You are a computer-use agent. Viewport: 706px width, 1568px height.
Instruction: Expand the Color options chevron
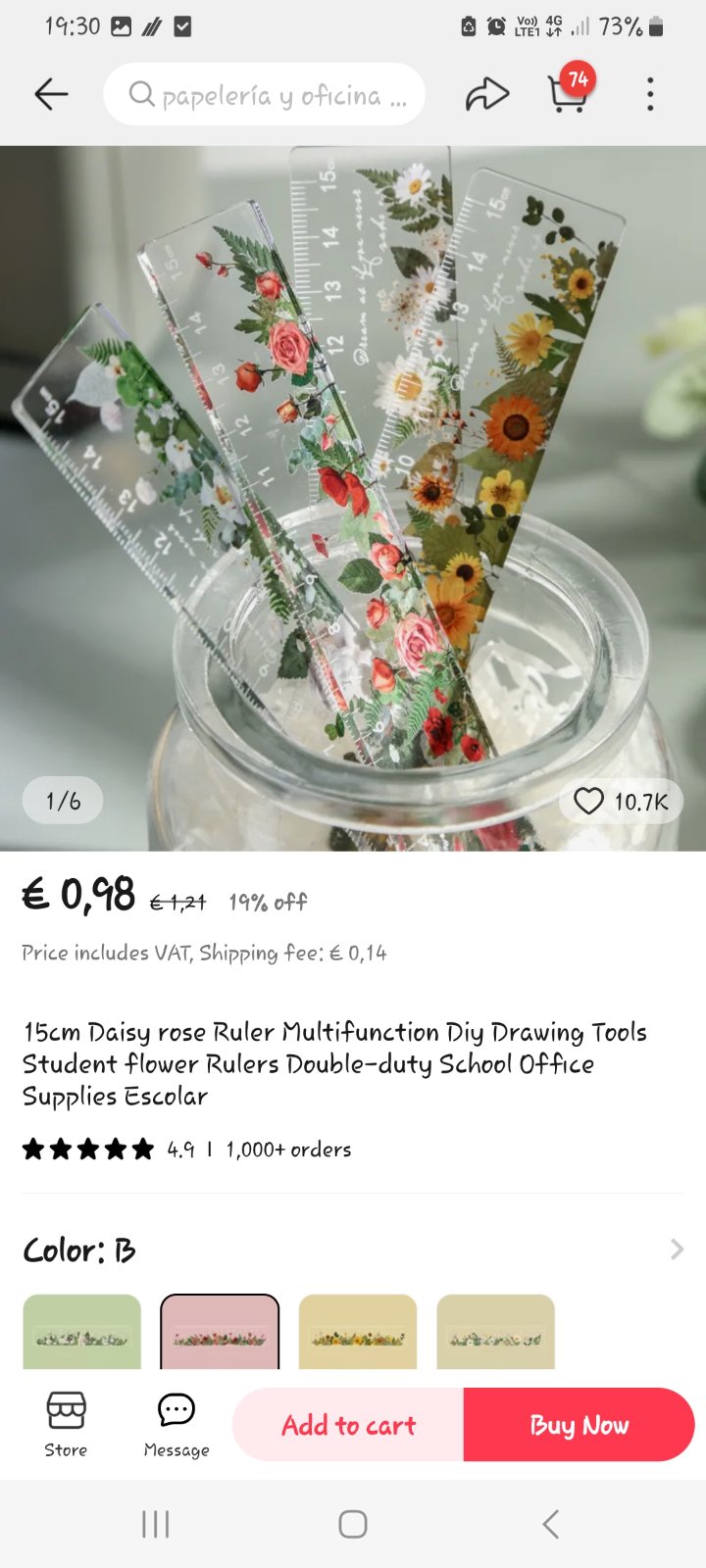pyautogui.click(x=677, y=1249)
